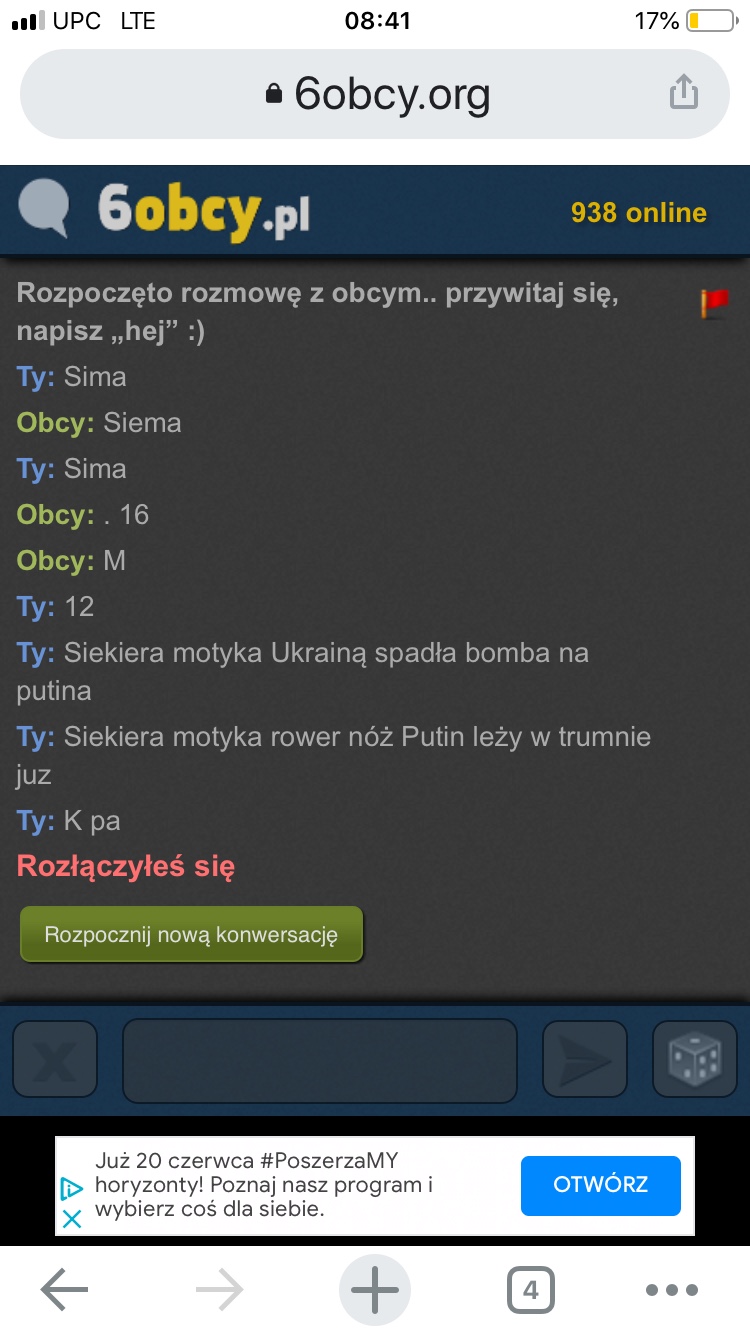This screenshot has width=750, height=1334.
Task: Close the ad banner with the X
Action: click(x=72, y=1219)
